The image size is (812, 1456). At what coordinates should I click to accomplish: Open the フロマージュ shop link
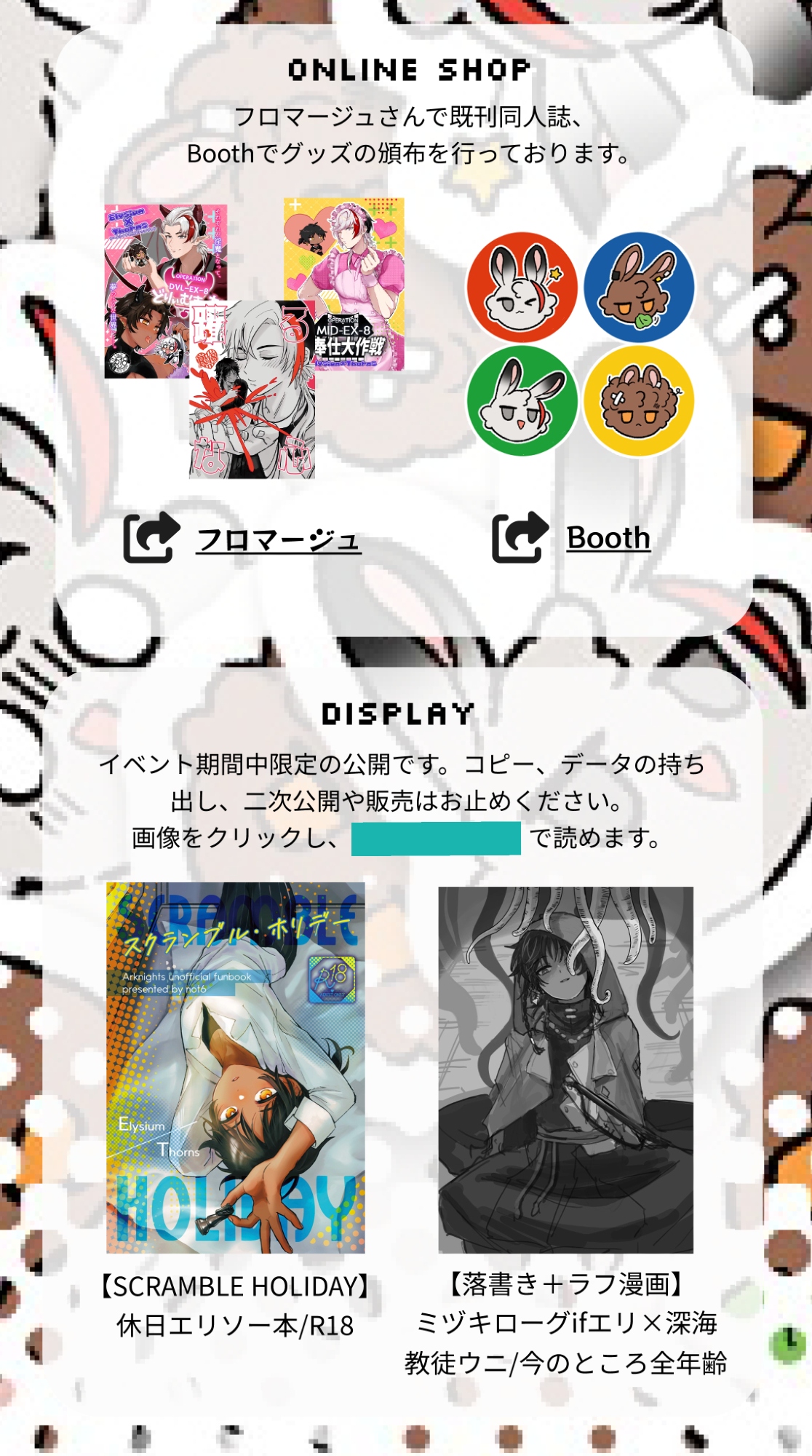(x=278, y=539)
